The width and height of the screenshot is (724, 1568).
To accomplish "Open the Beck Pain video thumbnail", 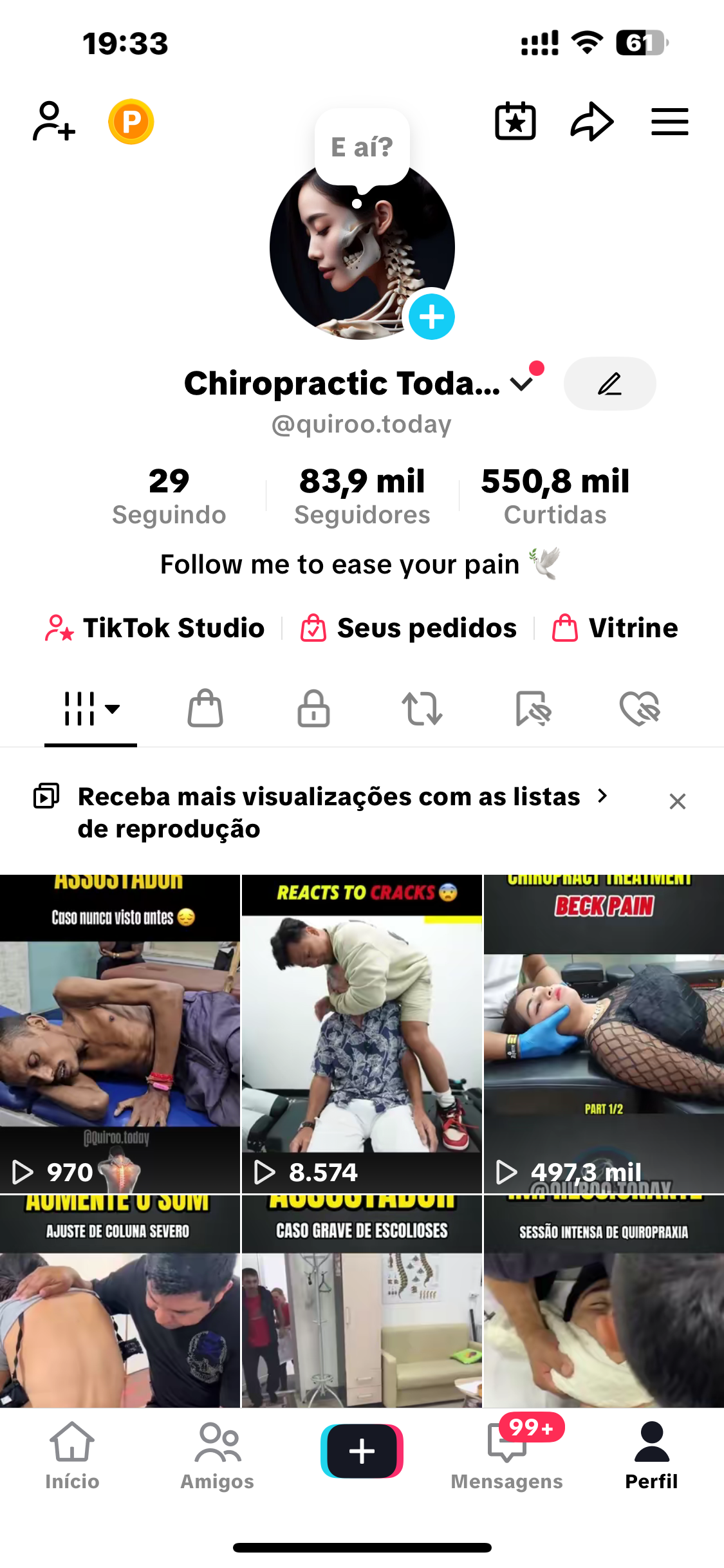I will [604, 1033].
